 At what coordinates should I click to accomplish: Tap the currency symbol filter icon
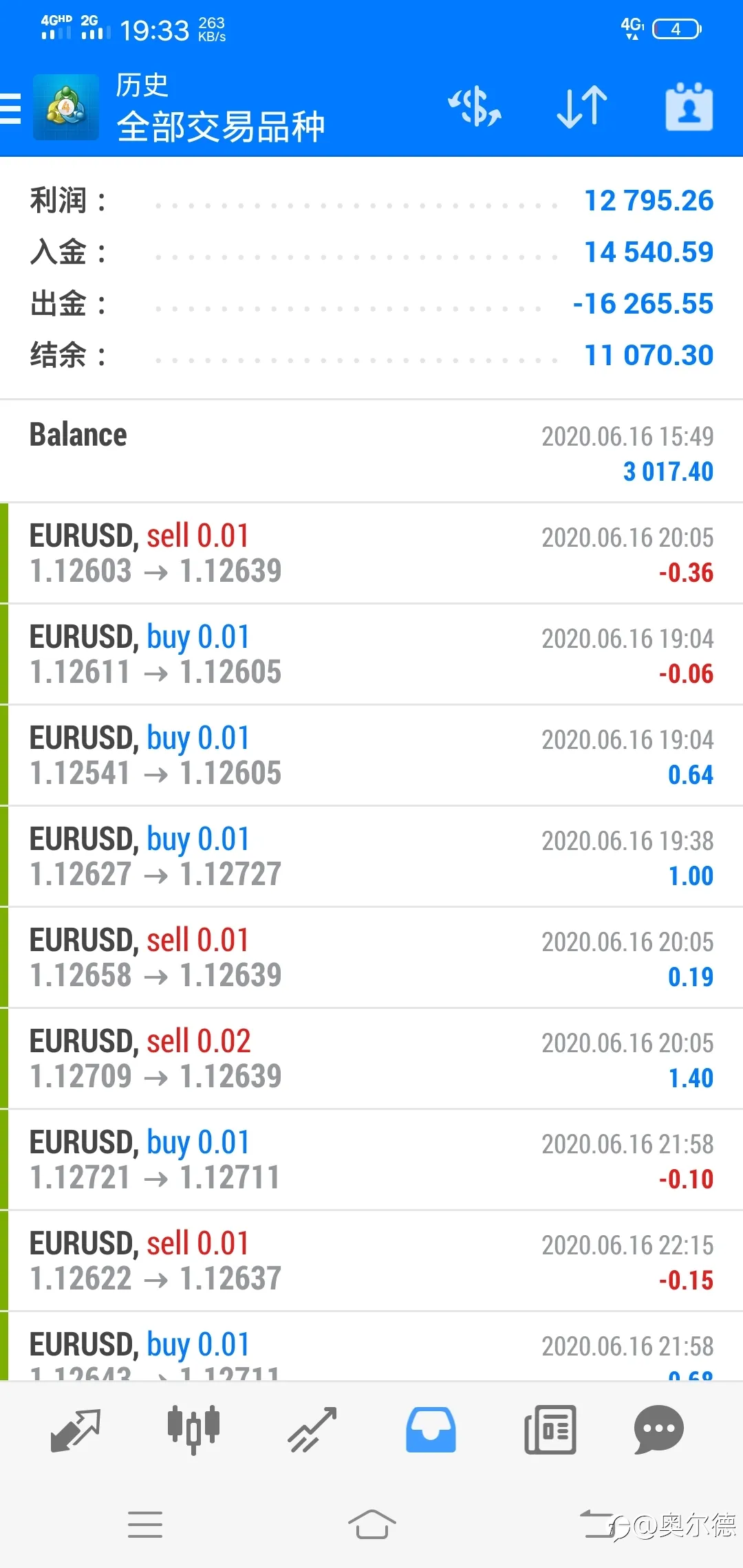click(x=475, y=107)
